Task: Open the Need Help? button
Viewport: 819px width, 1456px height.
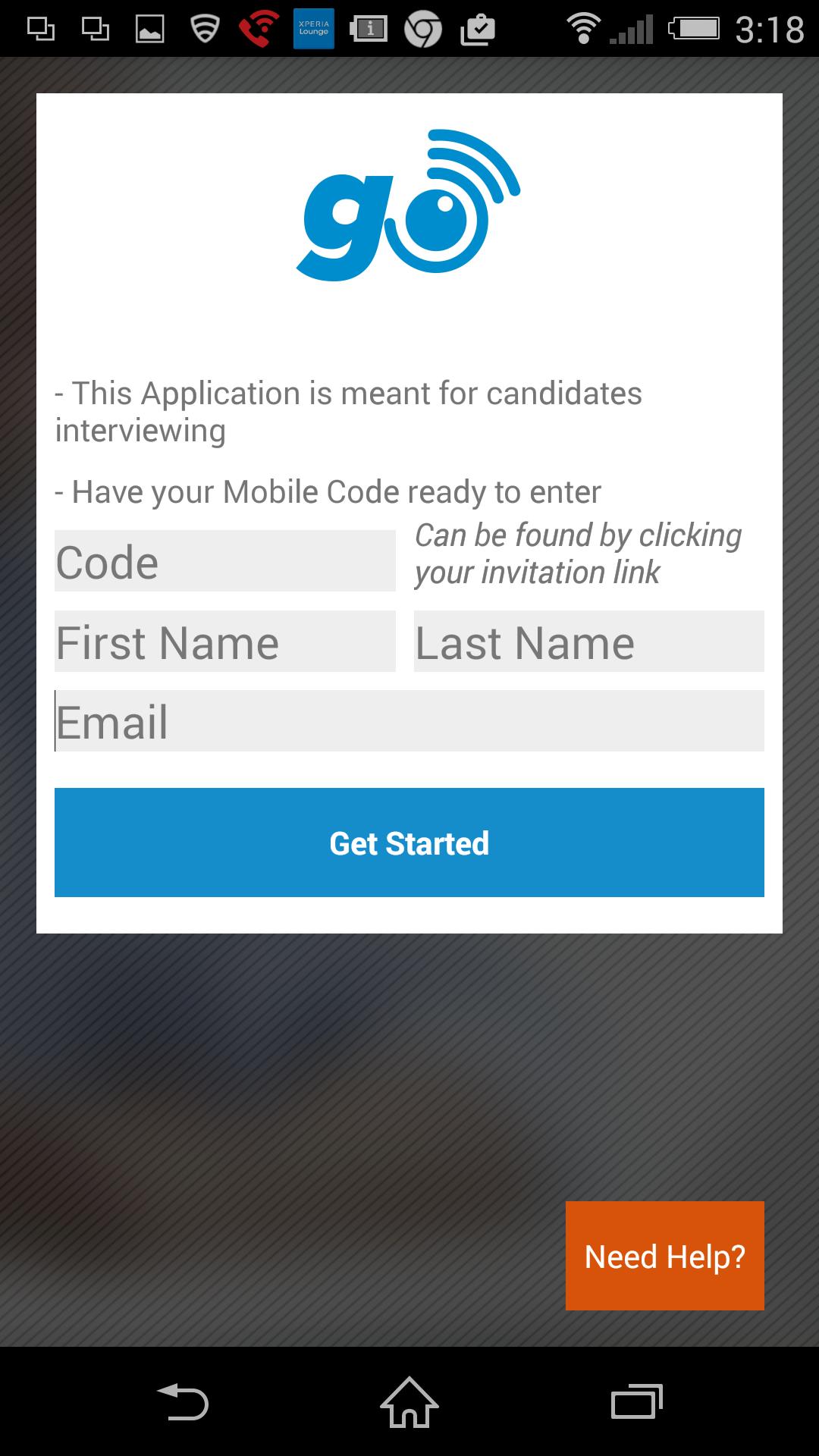Action: (664, 1257)
